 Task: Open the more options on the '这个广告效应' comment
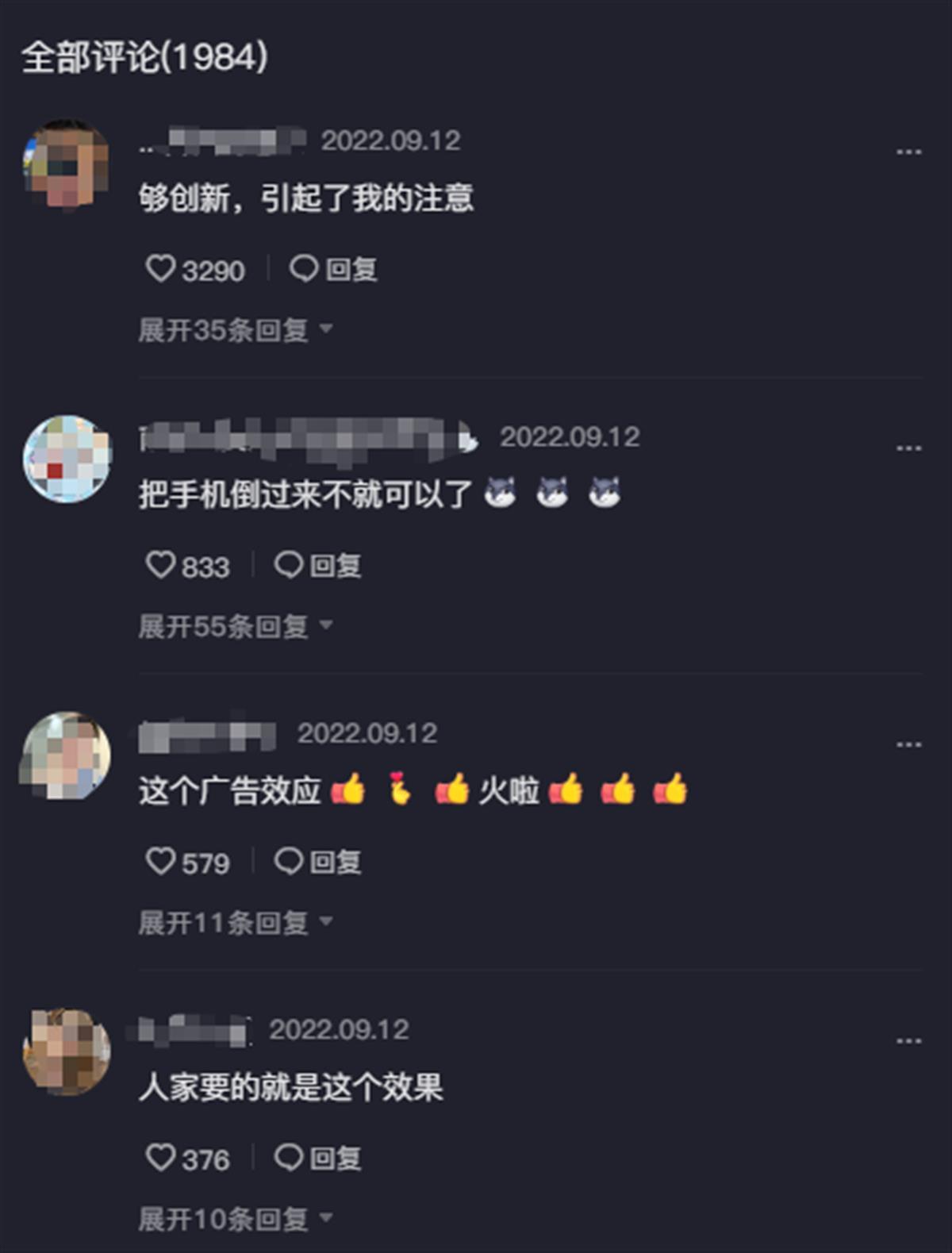click(908, 744)
